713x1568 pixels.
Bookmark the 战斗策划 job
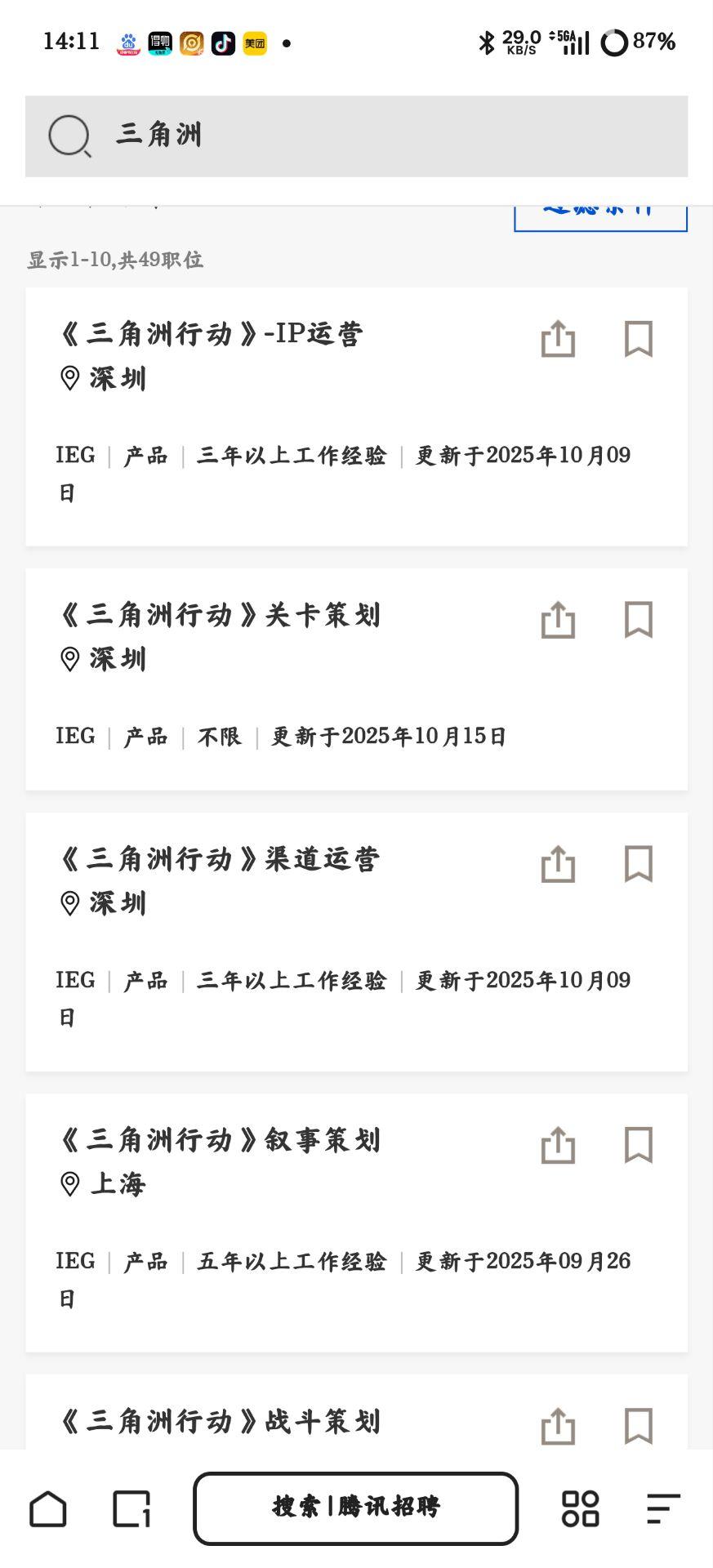[638, 1426]
